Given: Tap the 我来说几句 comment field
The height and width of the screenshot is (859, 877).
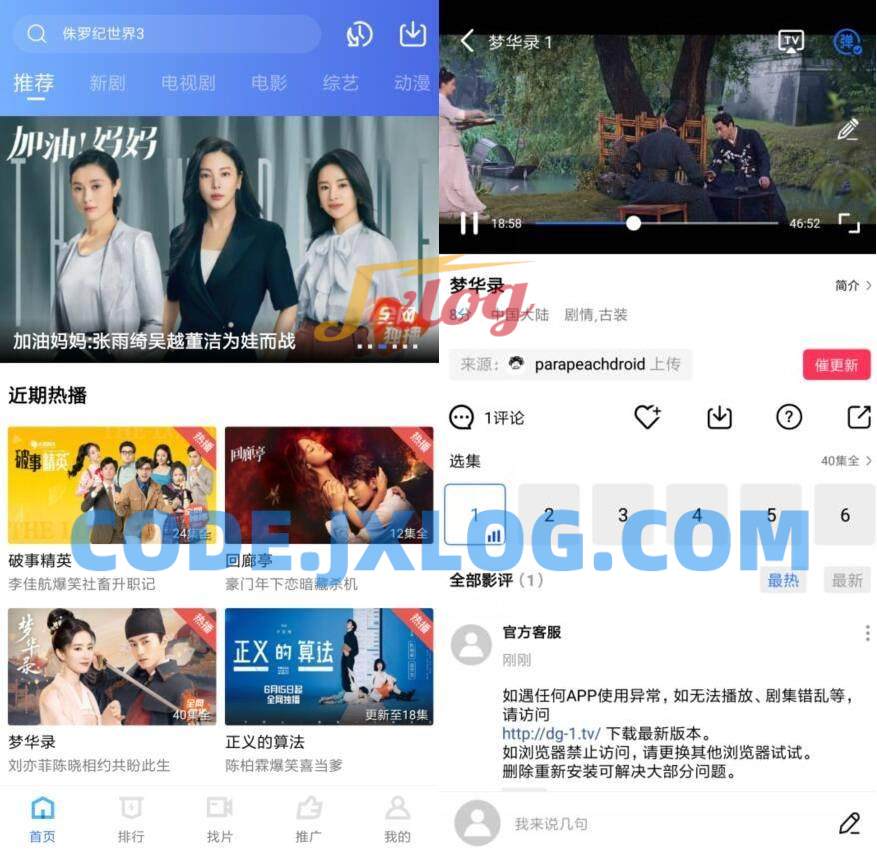Looking at the screenshot, I should pyautogui.click(x=640, y=824).
